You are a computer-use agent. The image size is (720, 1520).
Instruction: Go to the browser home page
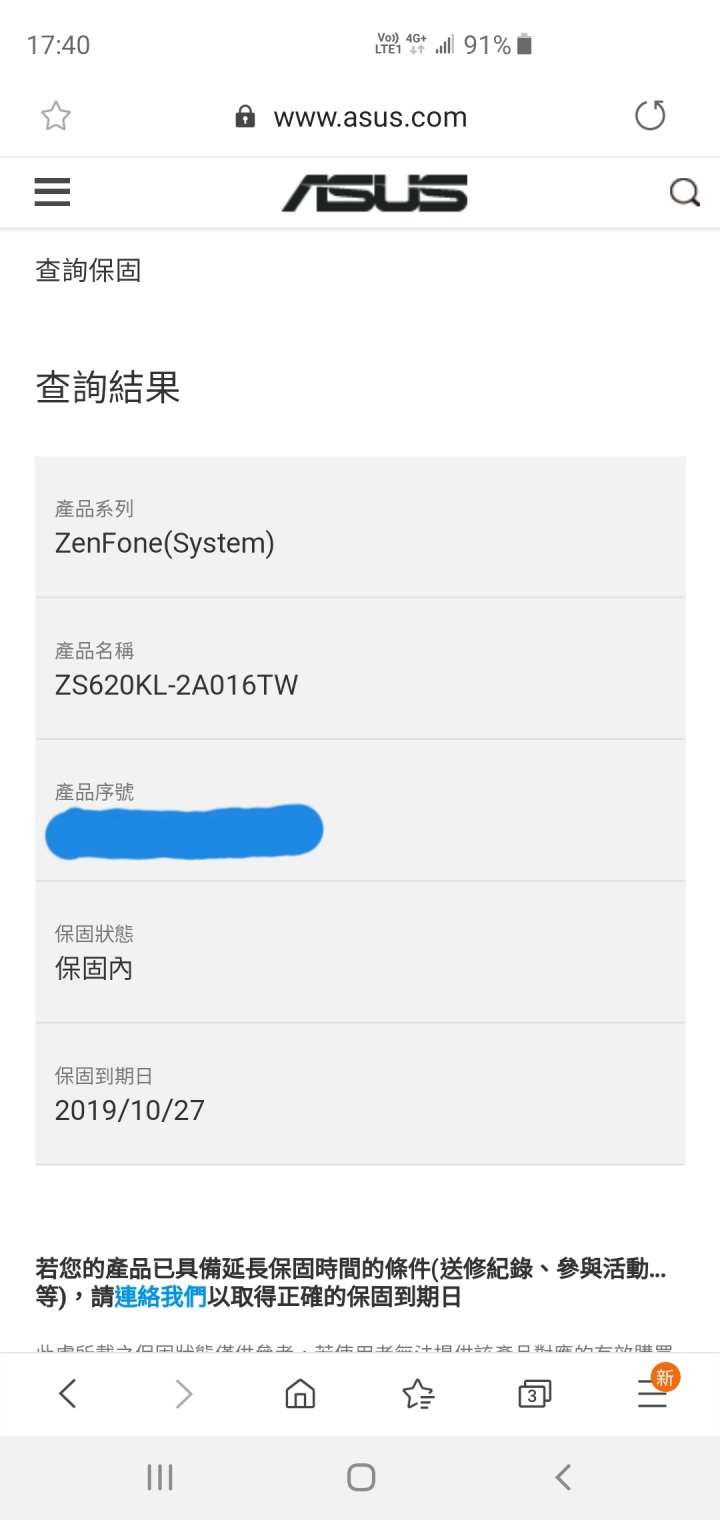(x=300, y=1393)
